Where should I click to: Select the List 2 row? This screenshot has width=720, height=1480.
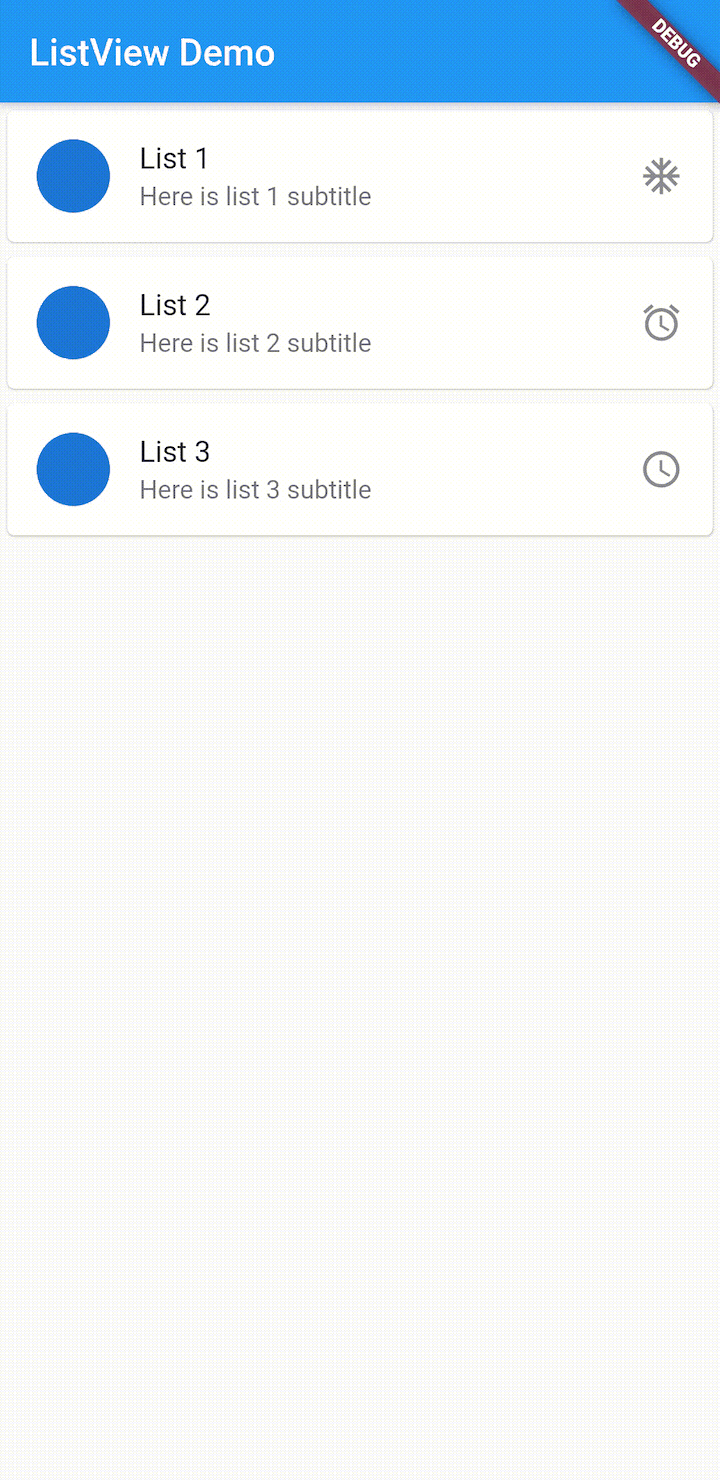click(x=360, y=323)
